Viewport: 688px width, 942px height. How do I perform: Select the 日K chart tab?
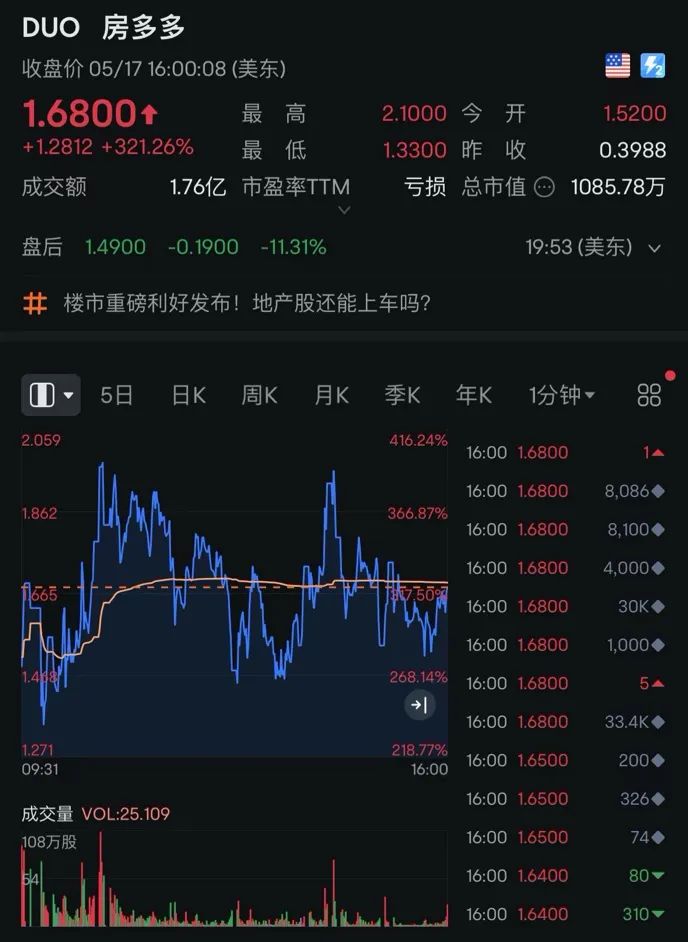[x=188, y=395]
